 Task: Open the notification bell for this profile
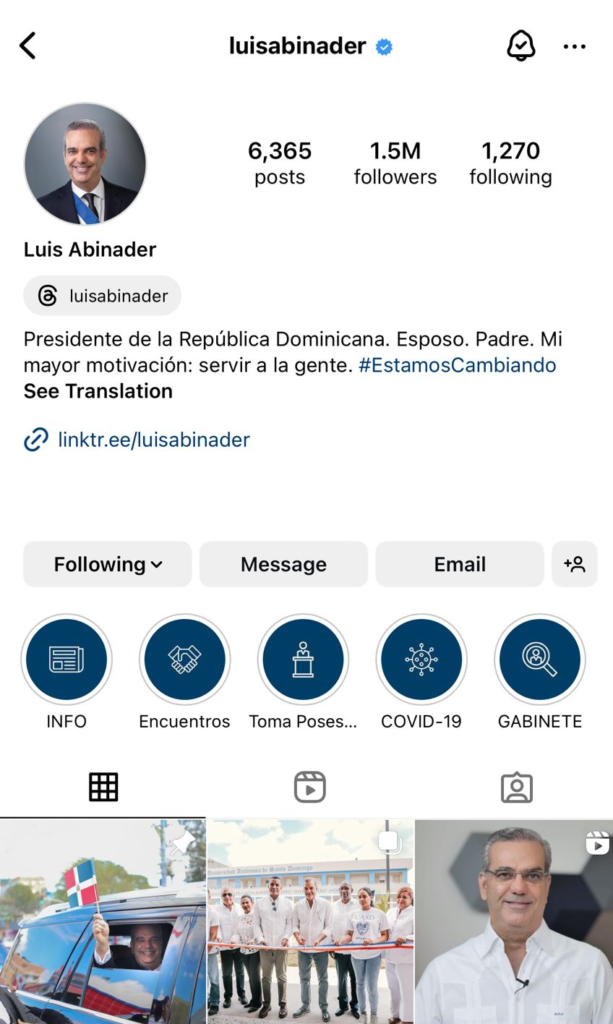point(521,45)
